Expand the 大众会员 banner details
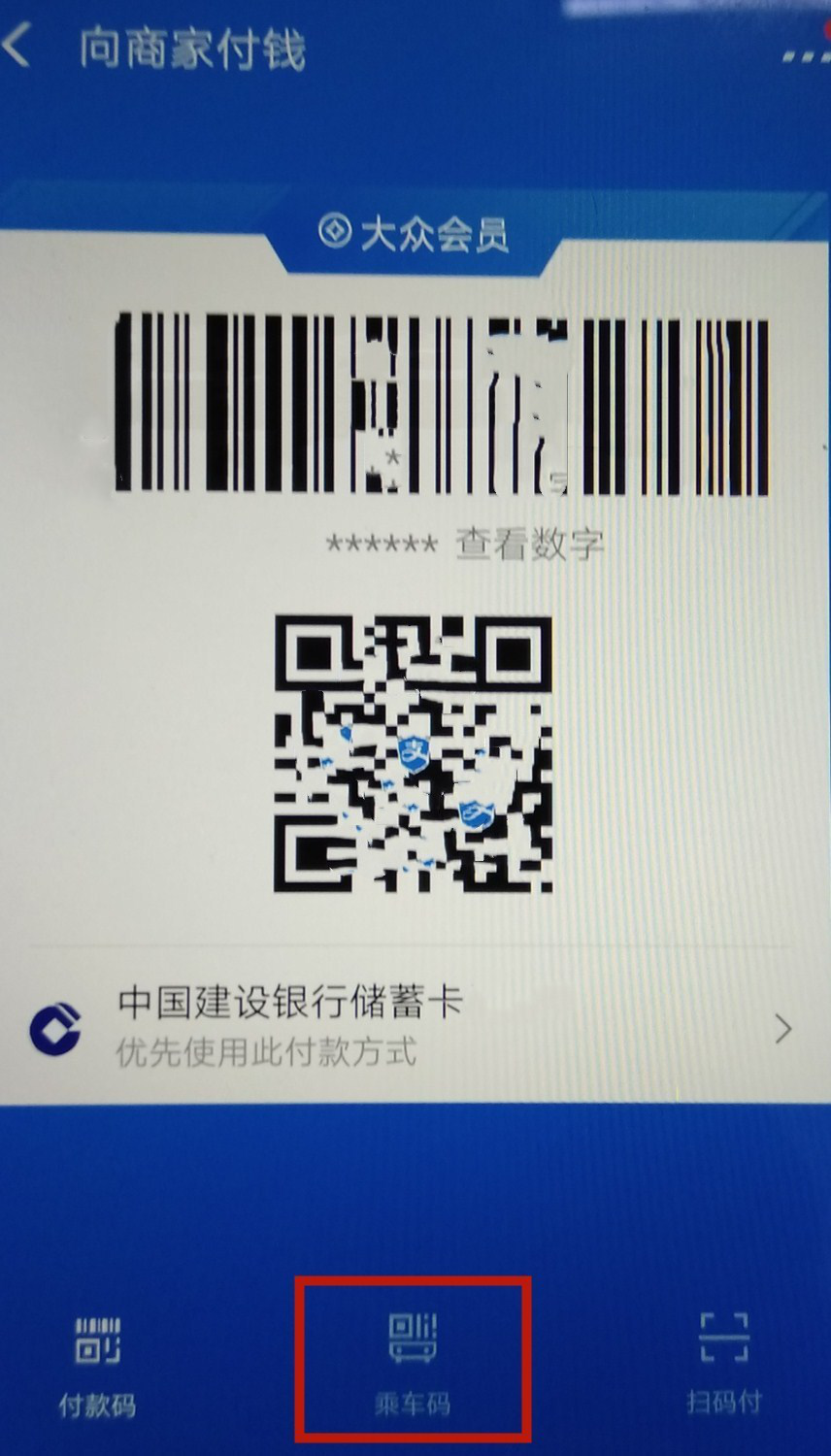 click(x=415, y=233)
